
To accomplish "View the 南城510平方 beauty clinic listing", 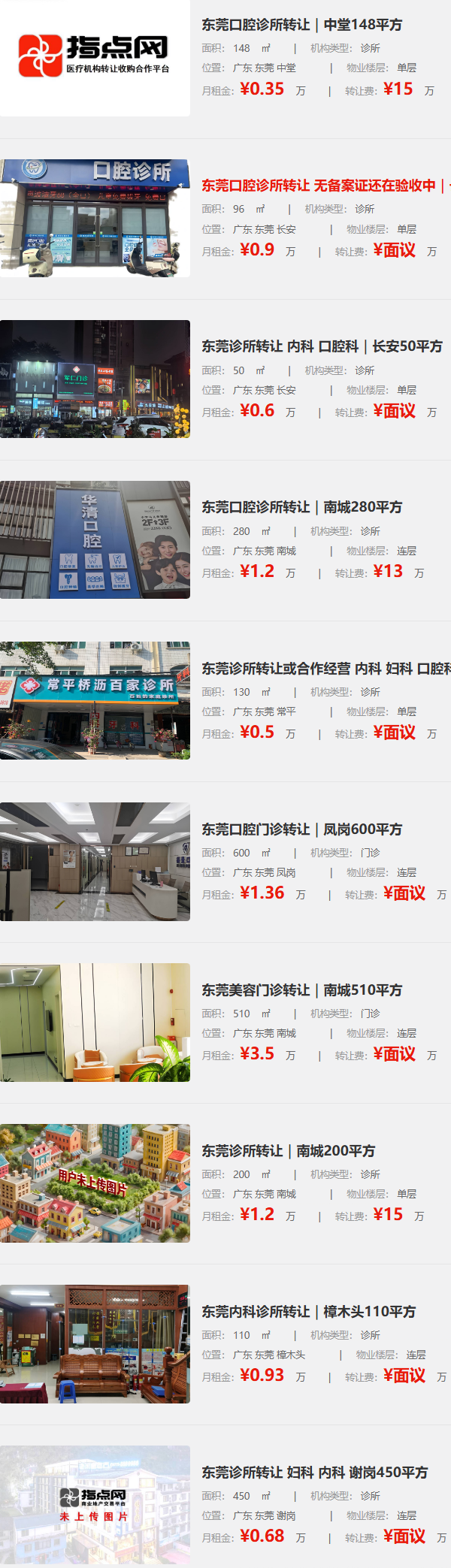I will click(x=301, y=990).
